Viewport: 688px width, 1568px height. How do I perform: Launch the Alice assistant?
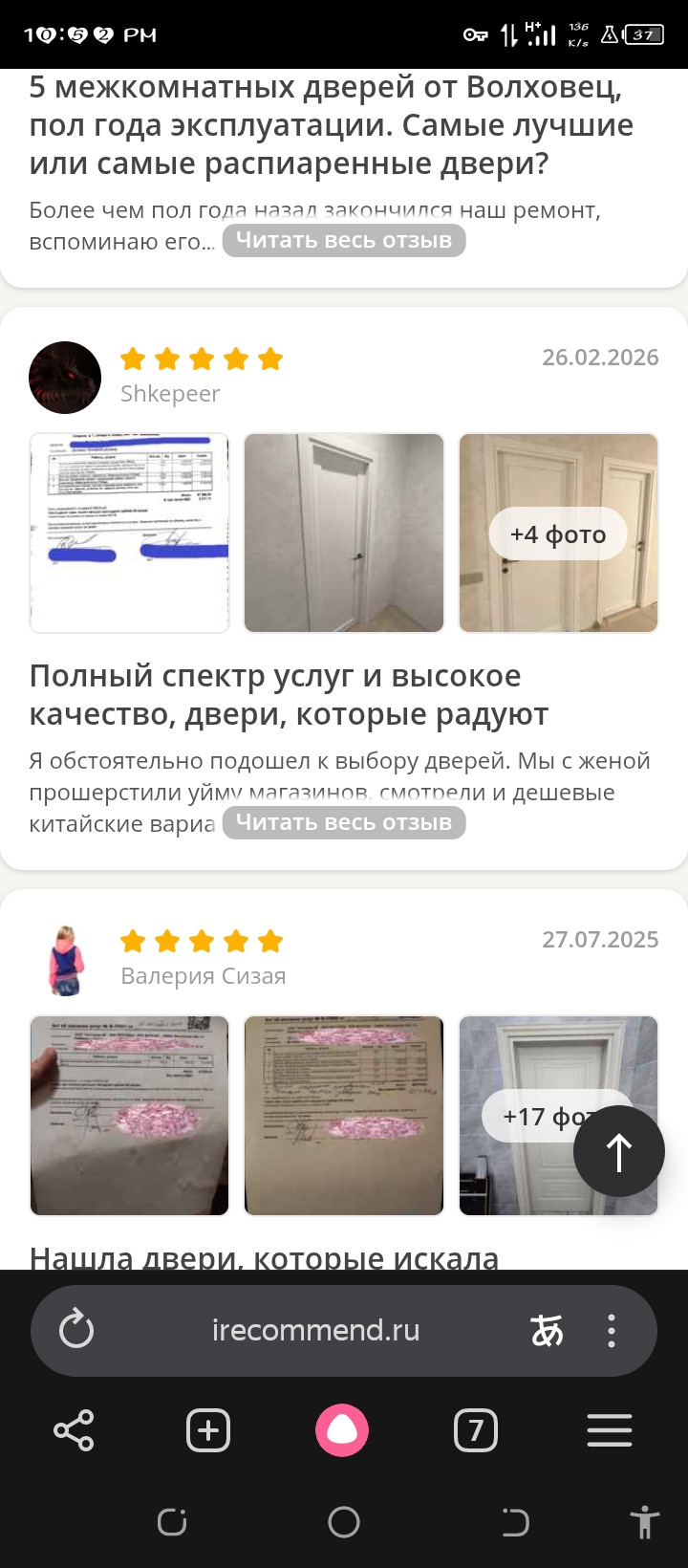click(x=342, y=1430)
